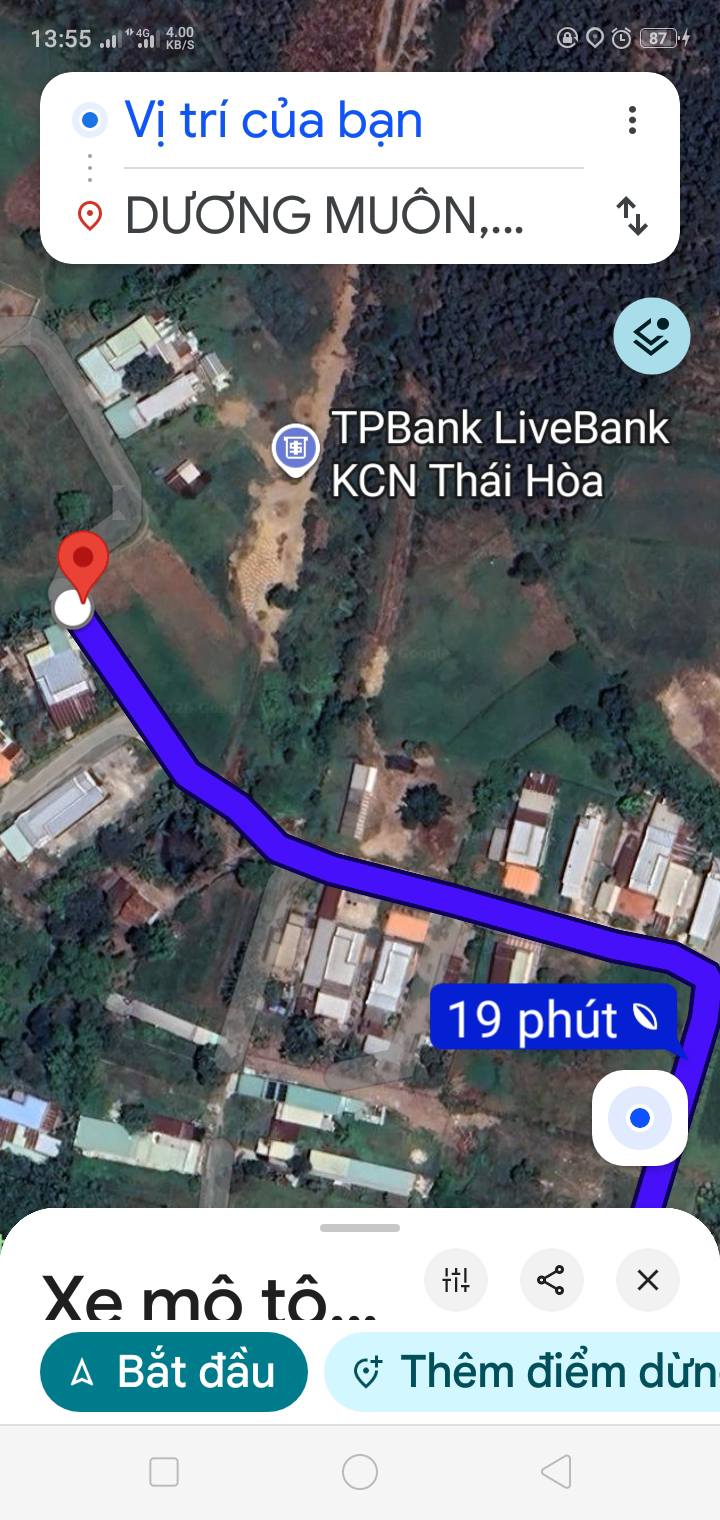Viewport: 720px width, 1520px height.
Task: Open the route options filter
Action: click(x=456, y=1280)
